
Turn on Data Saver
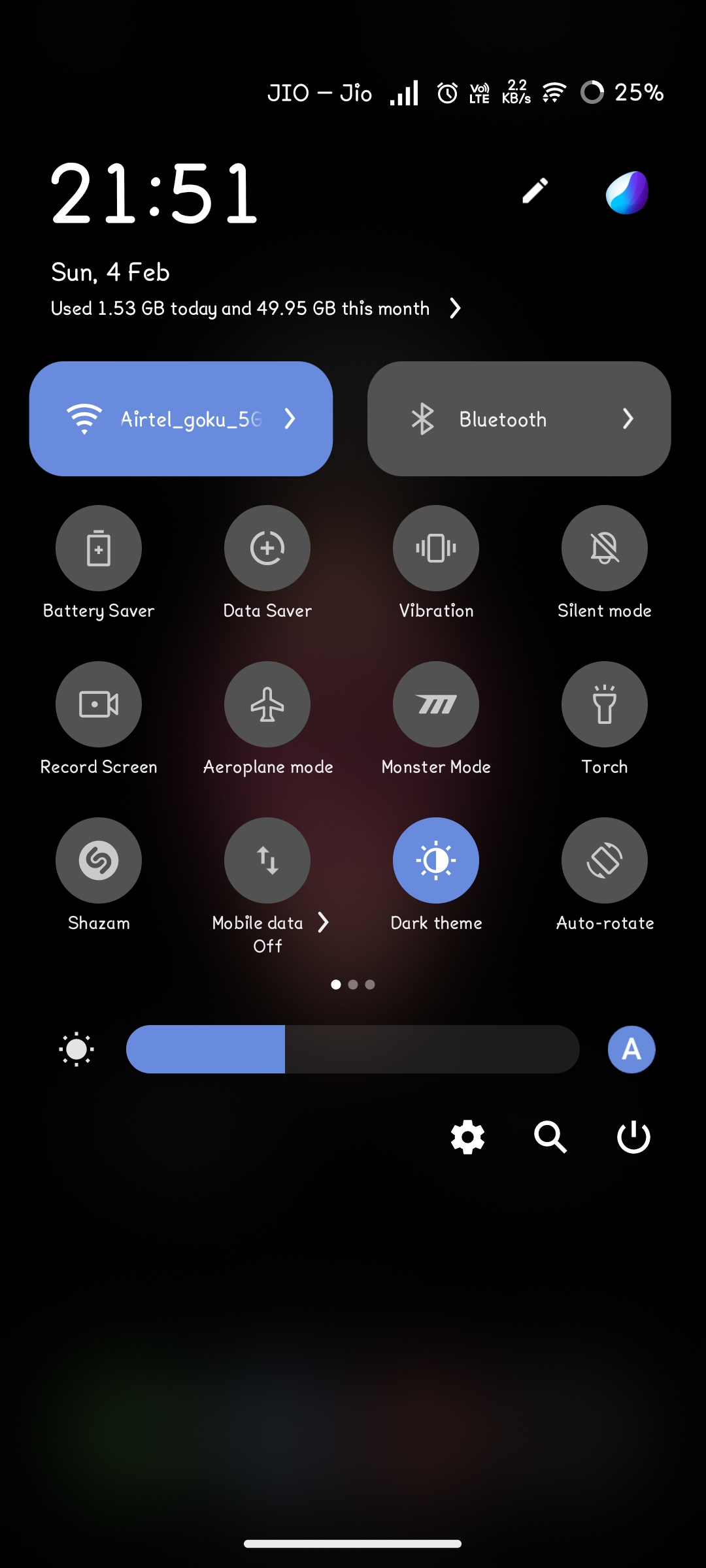pyautogui.click(x=267, y=548)
